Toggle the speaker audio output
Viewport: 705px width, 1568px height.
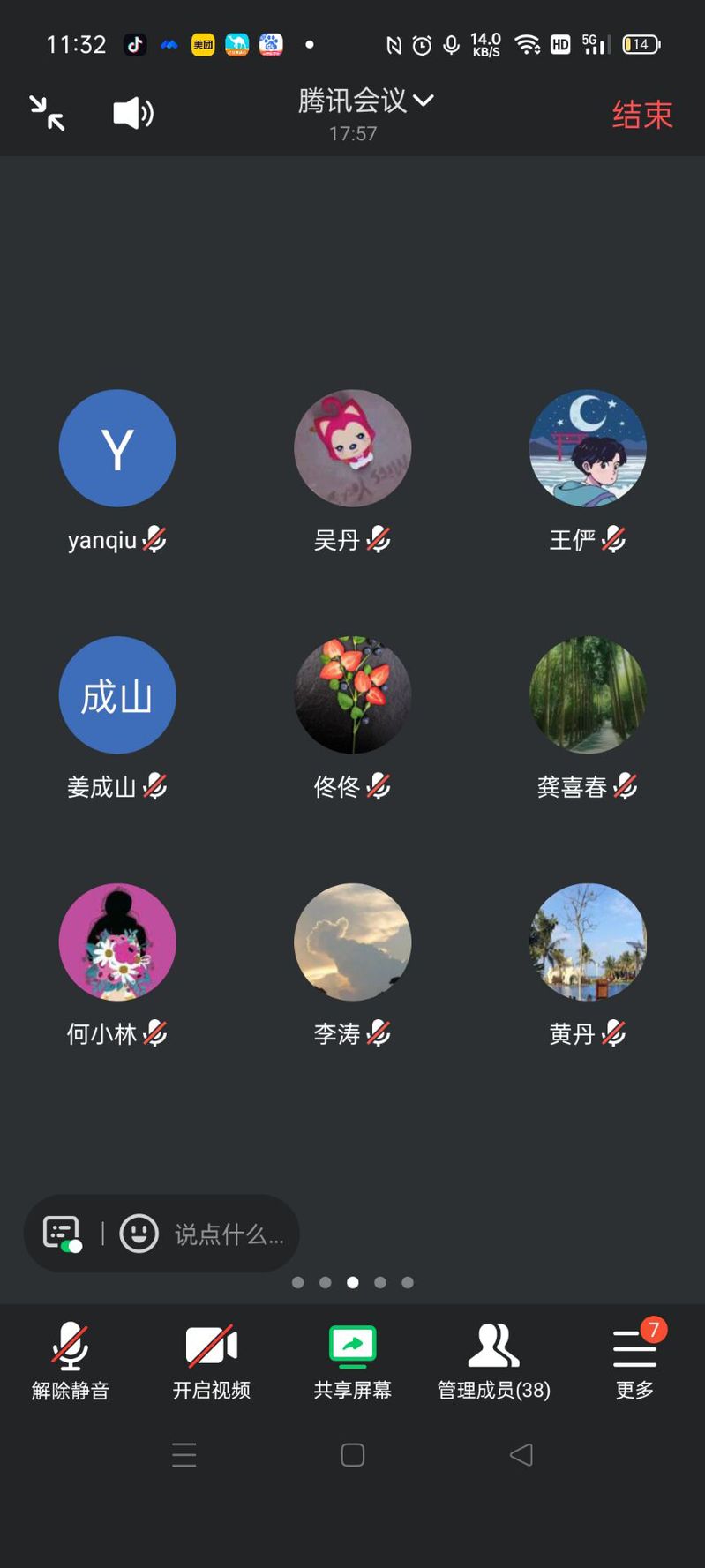pos(133,113)
